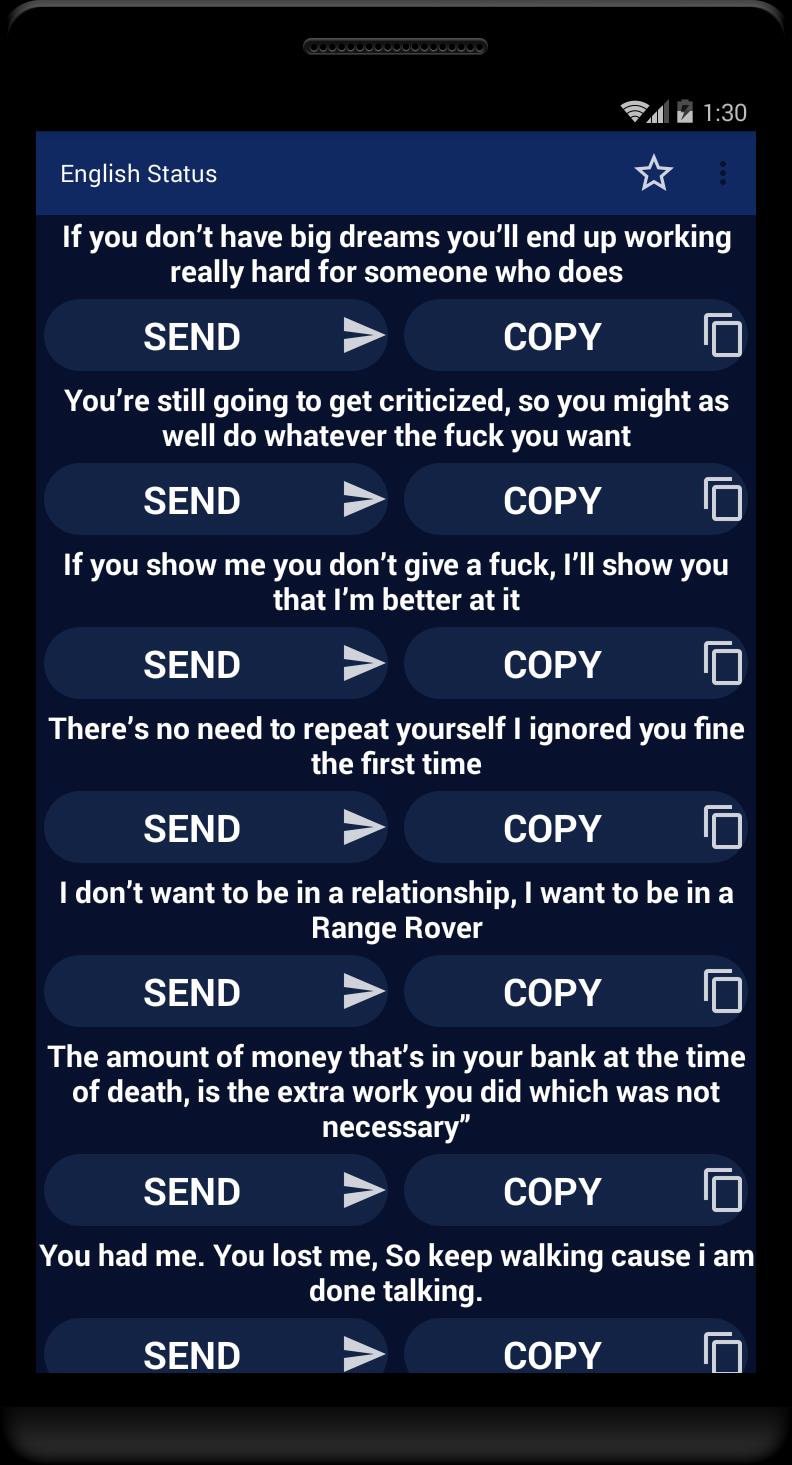
Task: Copy the "Range Rover" status
Action: [x=575, y=992]
